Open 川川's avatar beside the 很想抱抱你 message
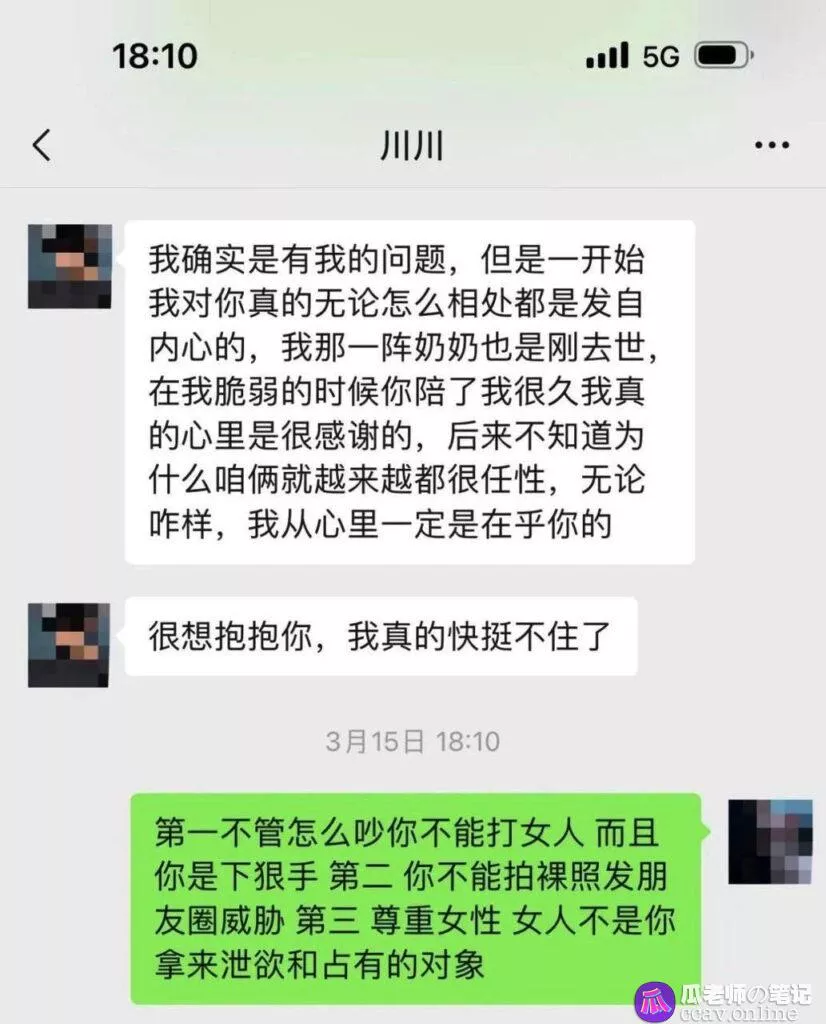The image size is (826, 1024). (x=69, y=644)
